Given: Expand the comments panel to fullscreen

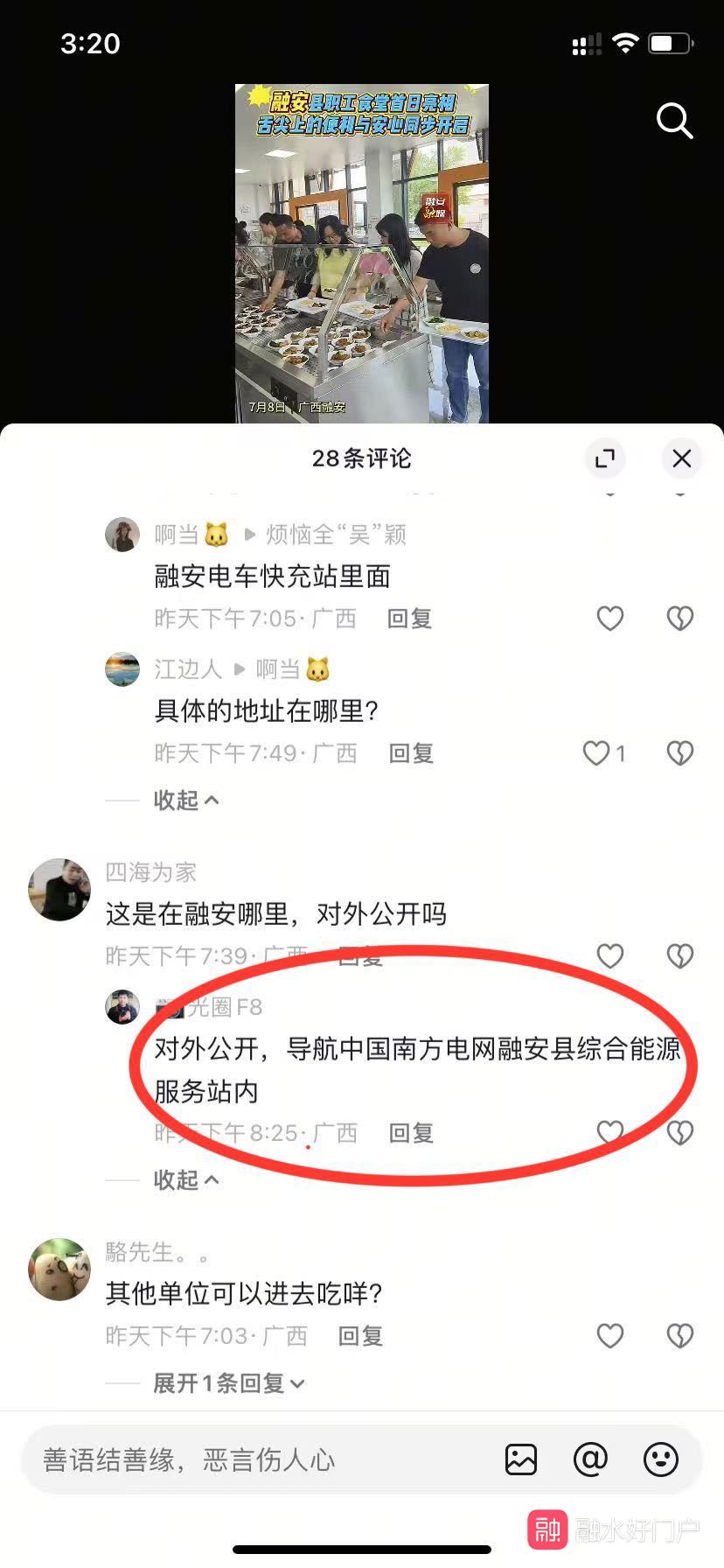Looking at the screenshot, I should pyautogui.click(x=605, y=458).
